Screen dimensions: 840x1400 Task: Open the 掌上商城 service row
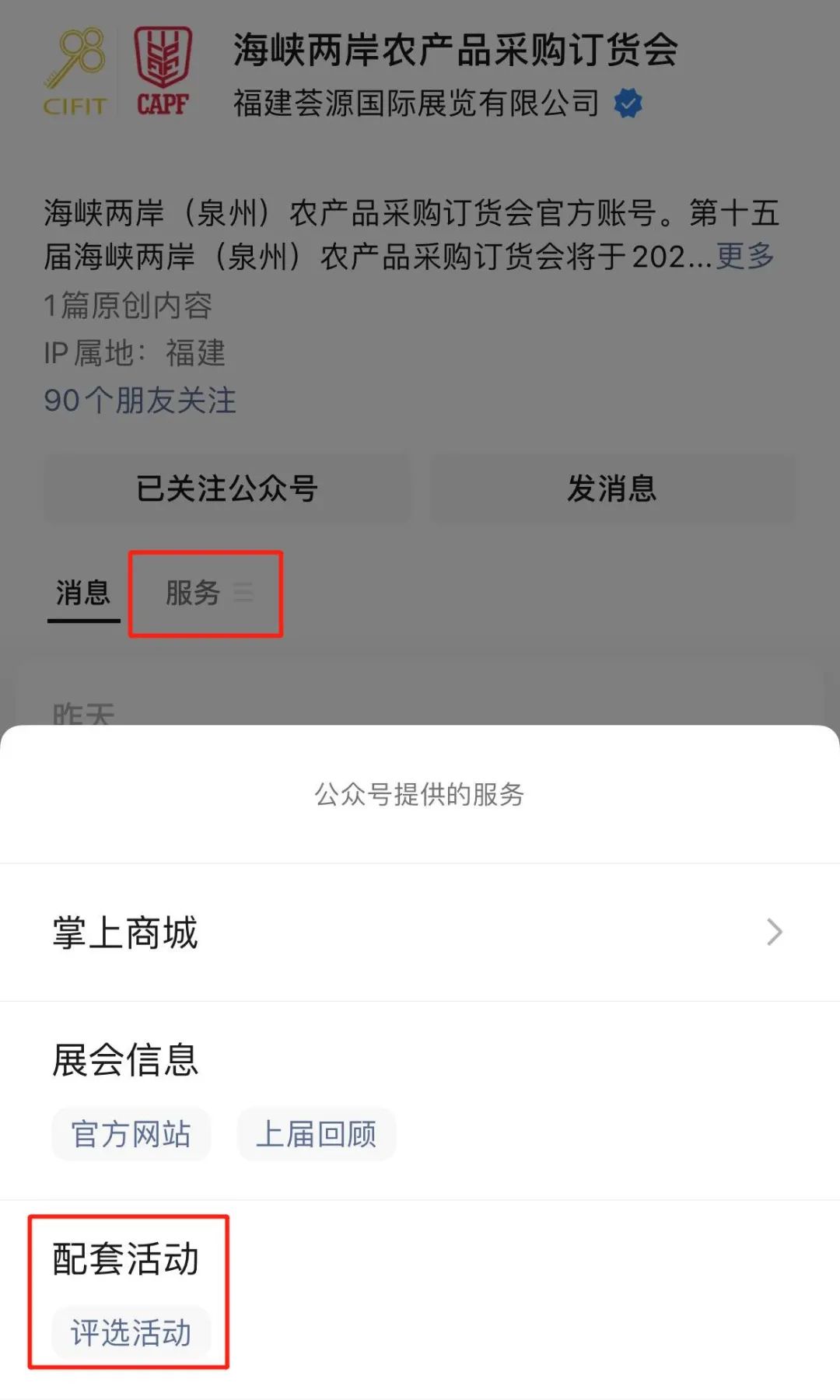tap(418, 932)
